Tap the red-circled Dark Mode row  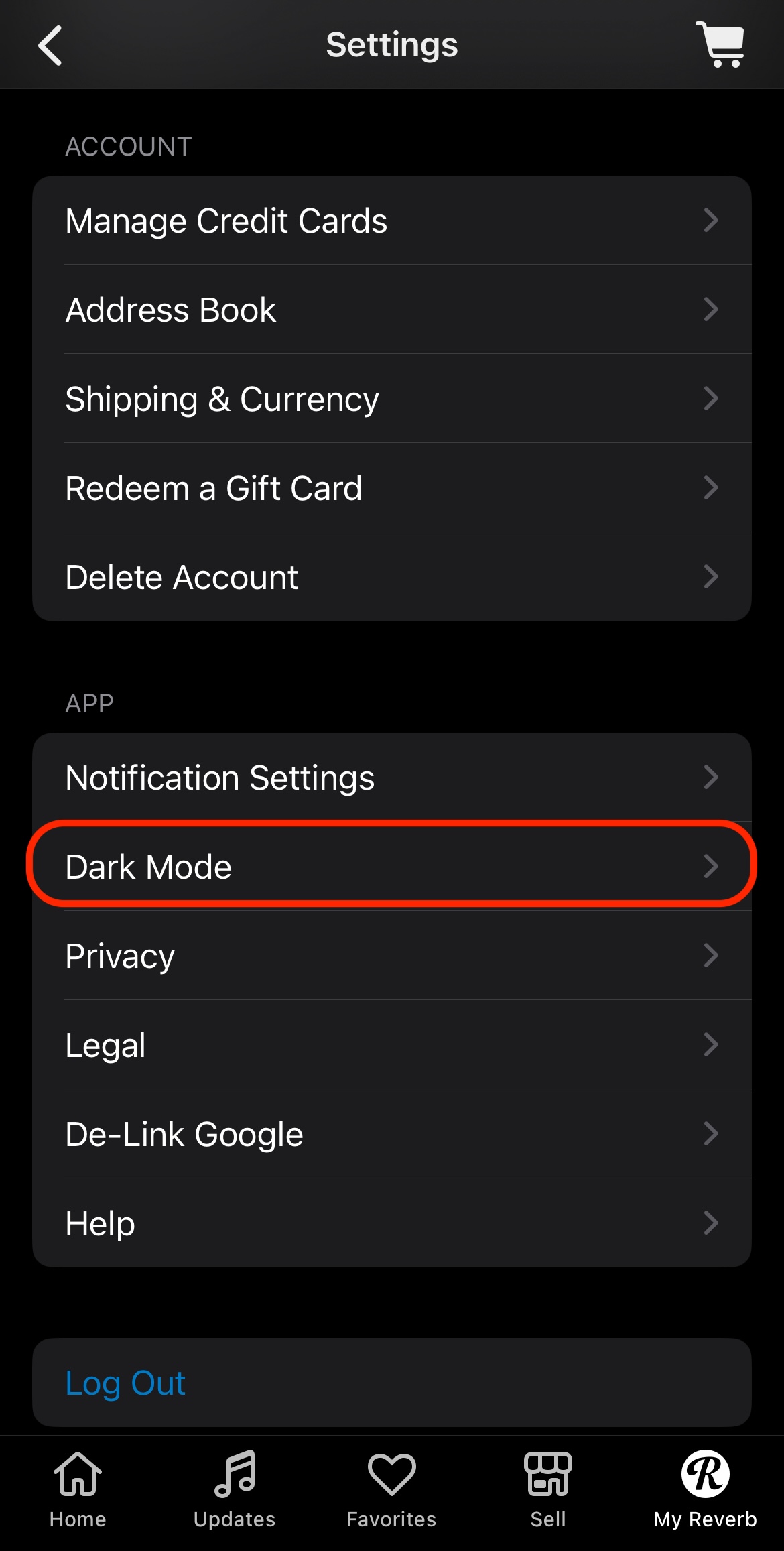[x=391, y=866]
